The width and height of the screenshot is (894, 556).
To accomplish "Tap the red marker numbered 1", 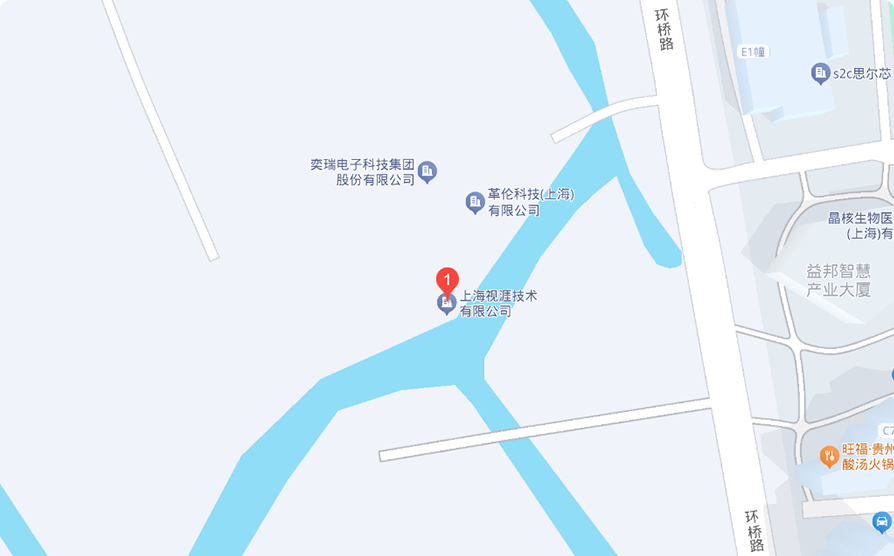I will point(448,279).
